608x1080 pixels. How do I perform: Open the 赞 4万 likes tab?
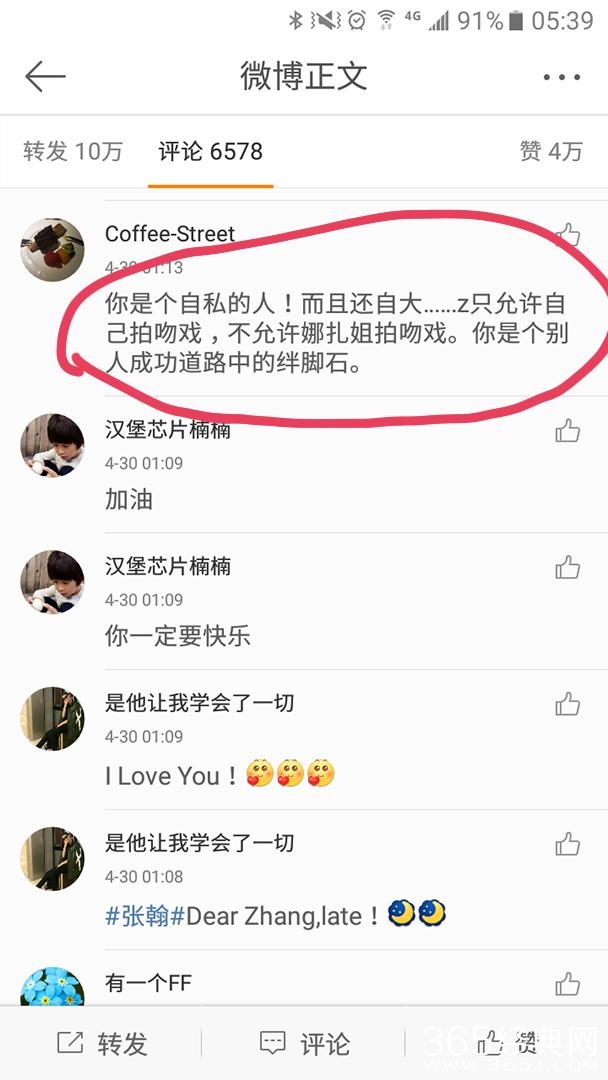(x=550, y=151)
